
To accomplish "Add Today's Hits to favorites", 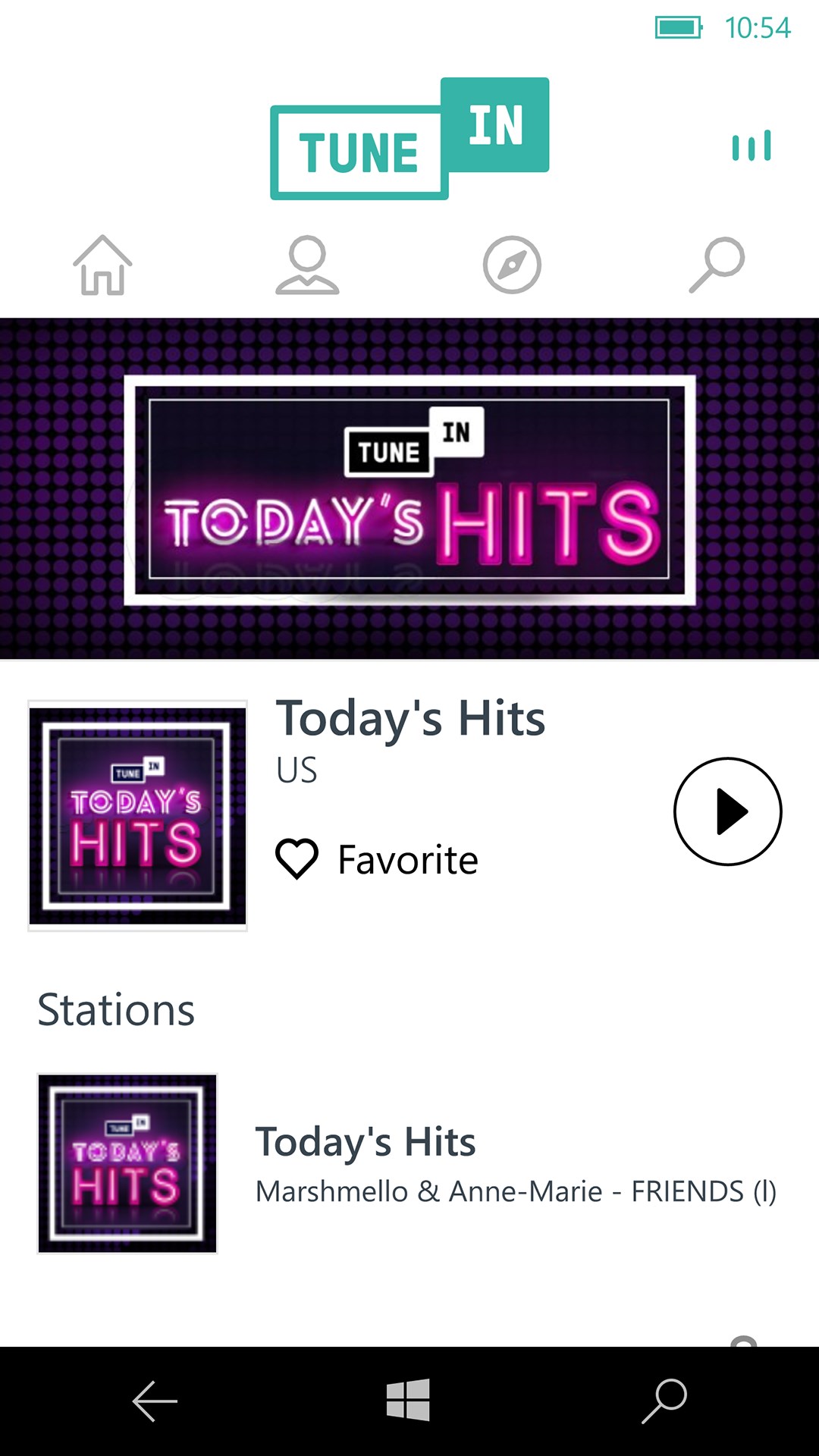I will (377, 860).
